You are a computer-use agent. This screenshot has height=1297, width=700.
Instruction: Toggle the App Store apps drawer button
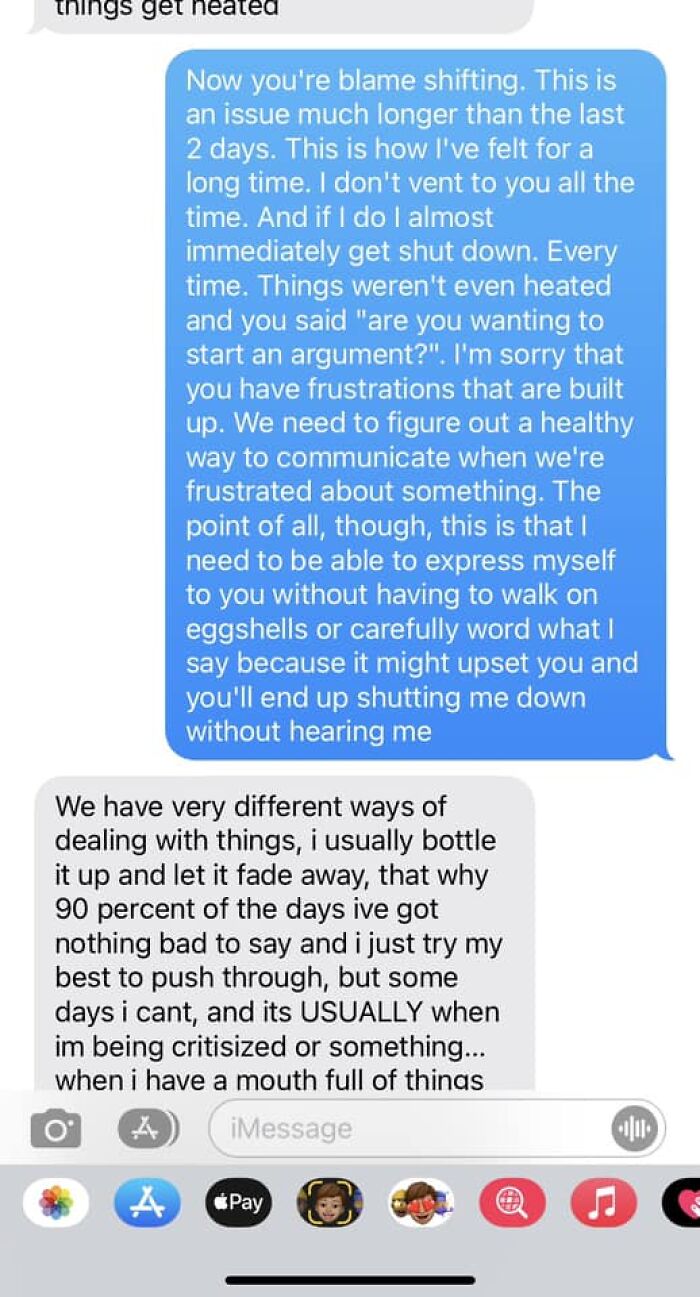click(x=148, y=1128)
